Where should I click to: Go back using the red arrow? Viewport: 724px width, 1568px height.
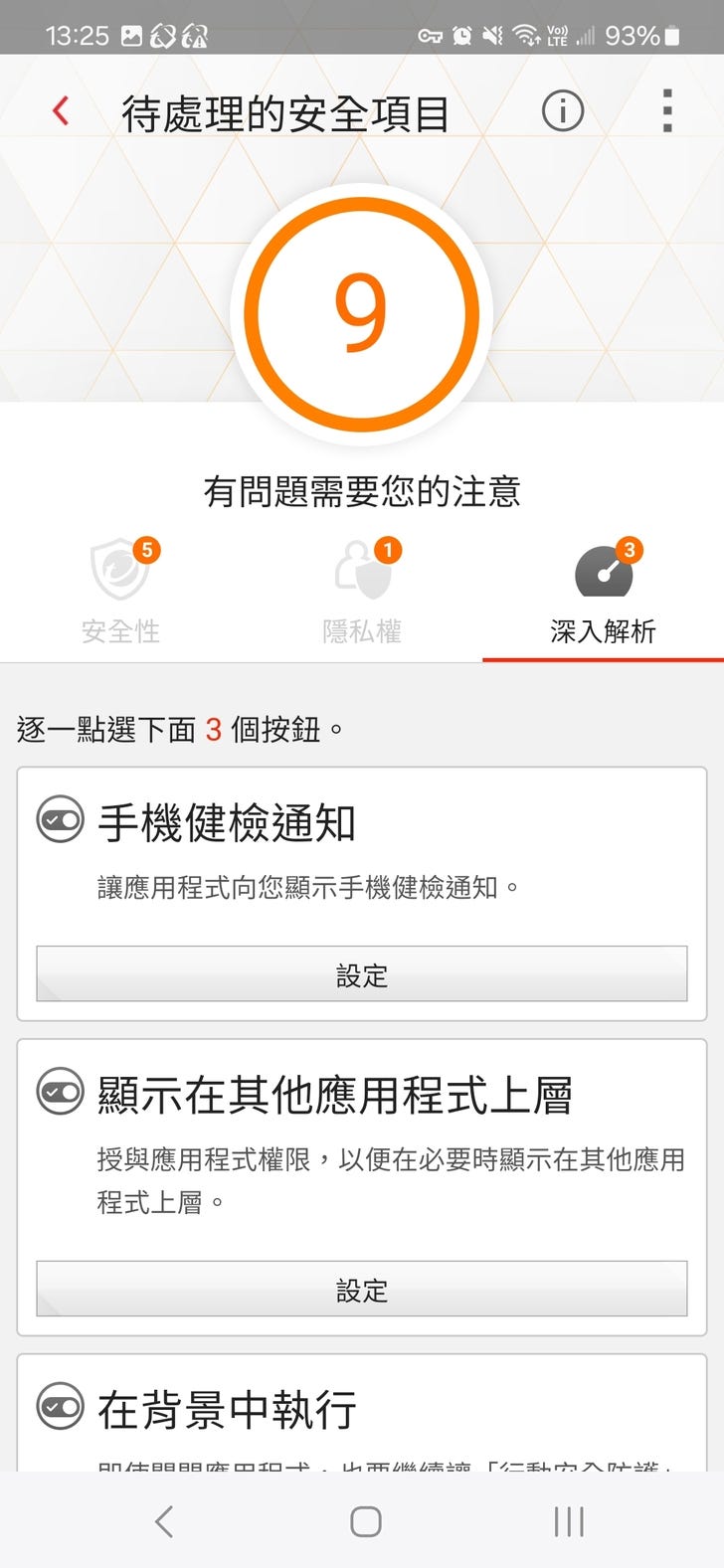[x=62, y=111]
